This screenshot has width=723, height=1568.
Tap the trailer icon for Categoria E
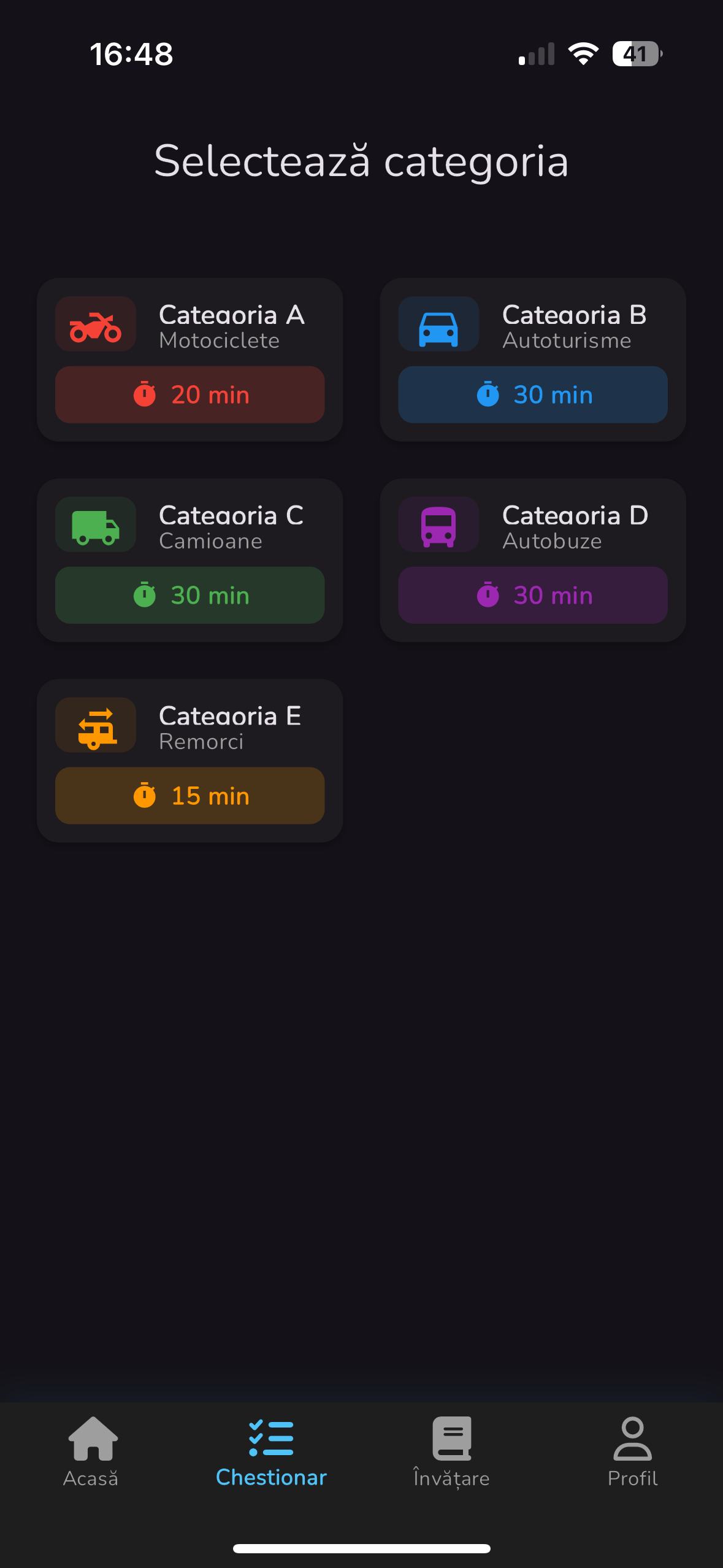tap(96, 725)
